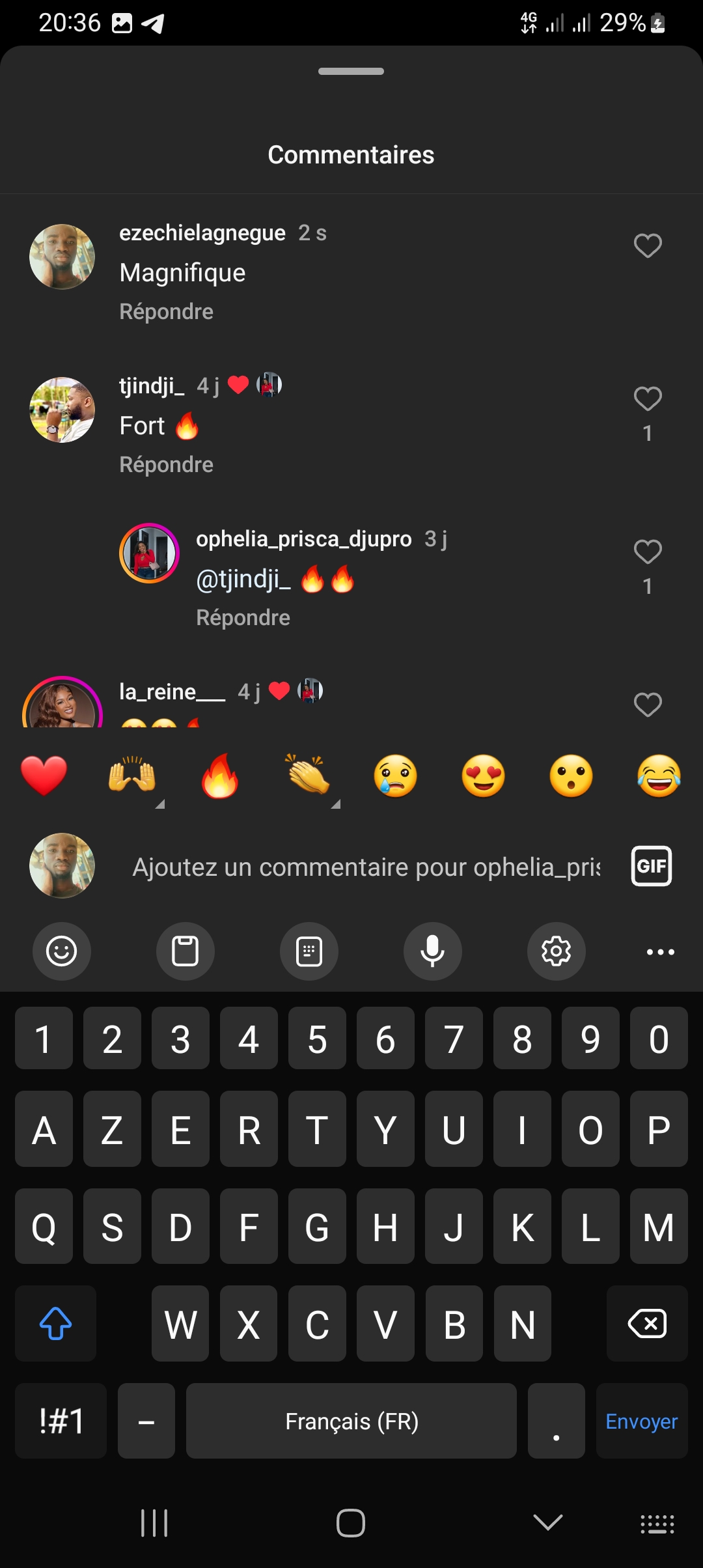Screen dimensions: 703x1568
Task: Like ophelia_prisca_djupro's reply
Action: [x=648, y=552]
